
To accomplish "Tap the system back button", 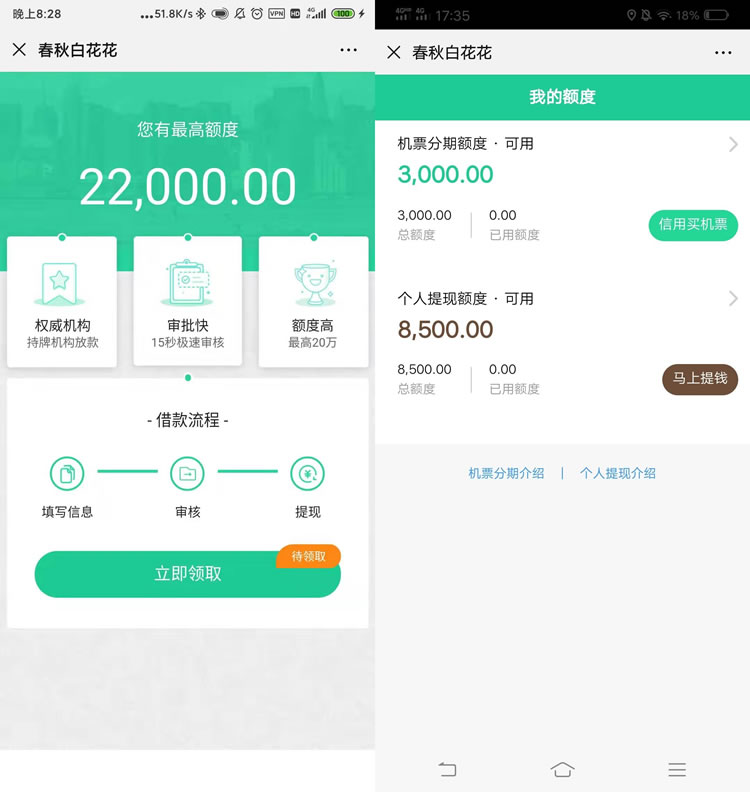I will (447, 769).
